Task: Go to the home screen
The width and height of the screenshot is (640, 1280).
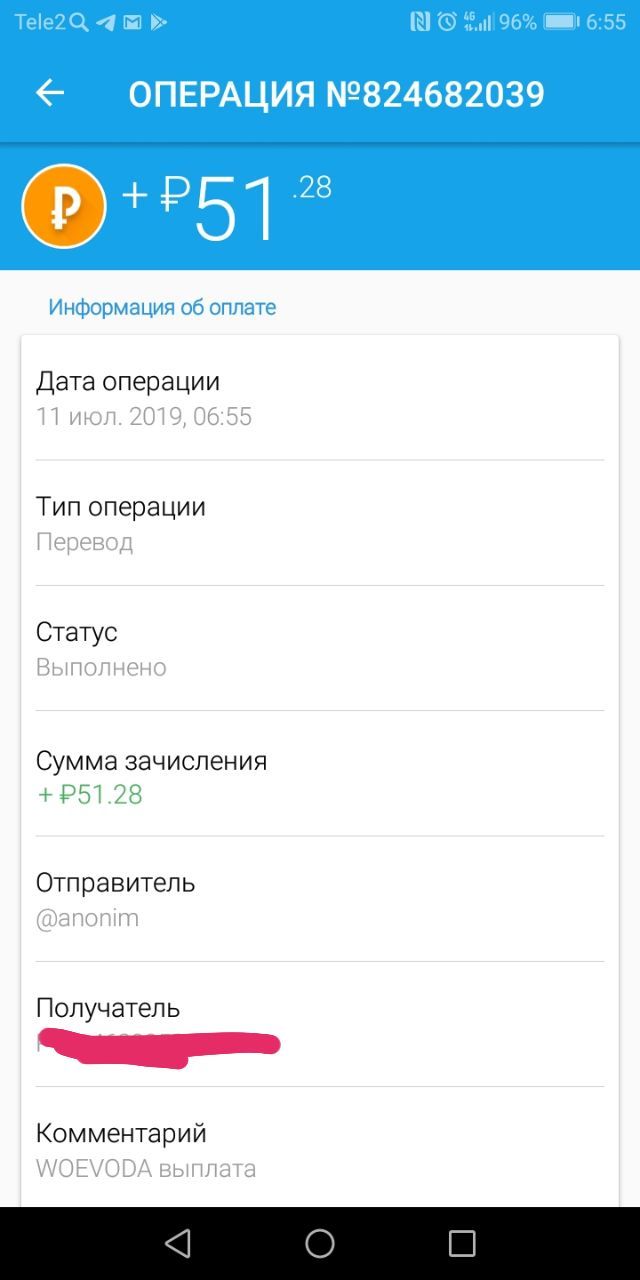Action: click(320, 1243)
